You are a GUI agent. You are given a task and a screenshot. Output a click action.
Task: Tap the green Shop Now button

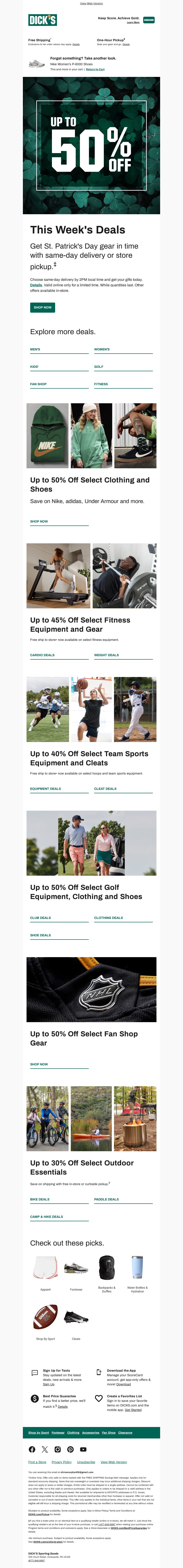click(43, 307)
